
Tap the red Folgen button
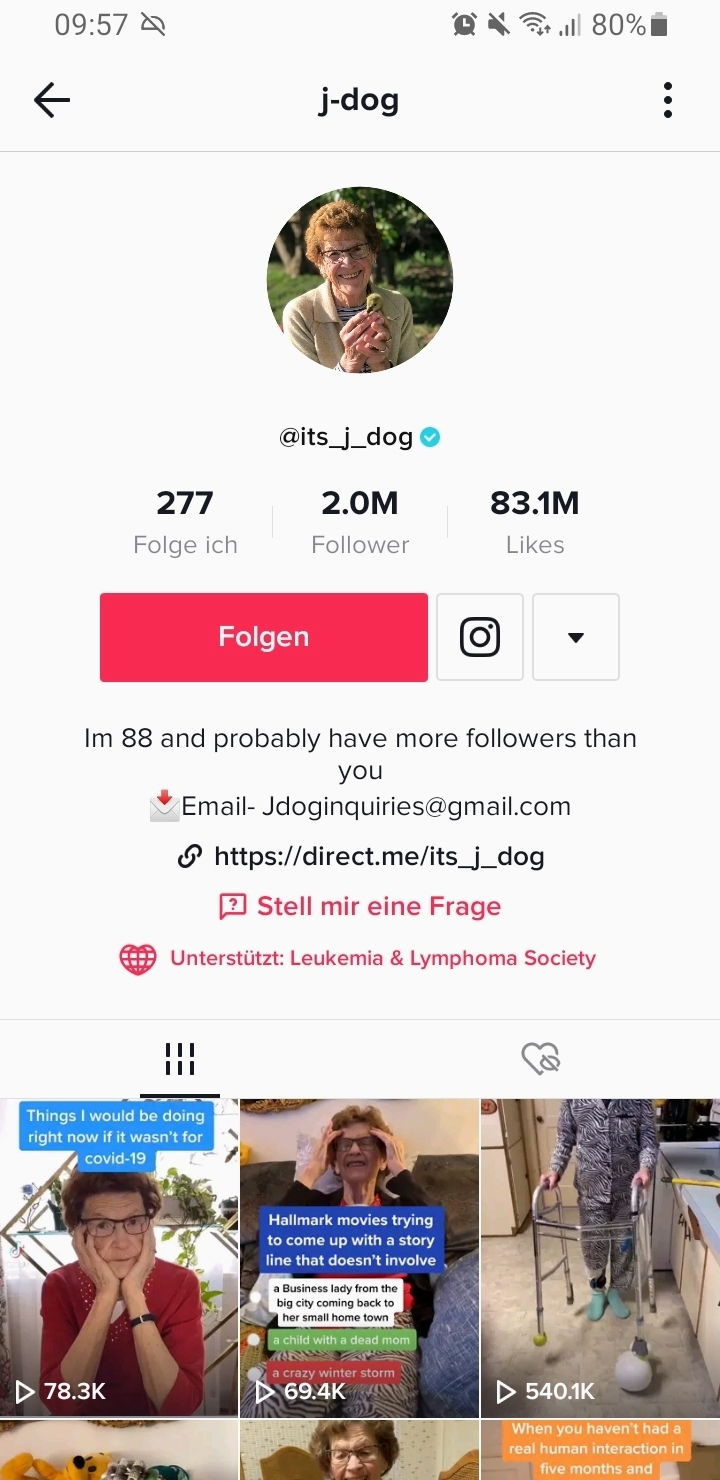click(264, 637)
